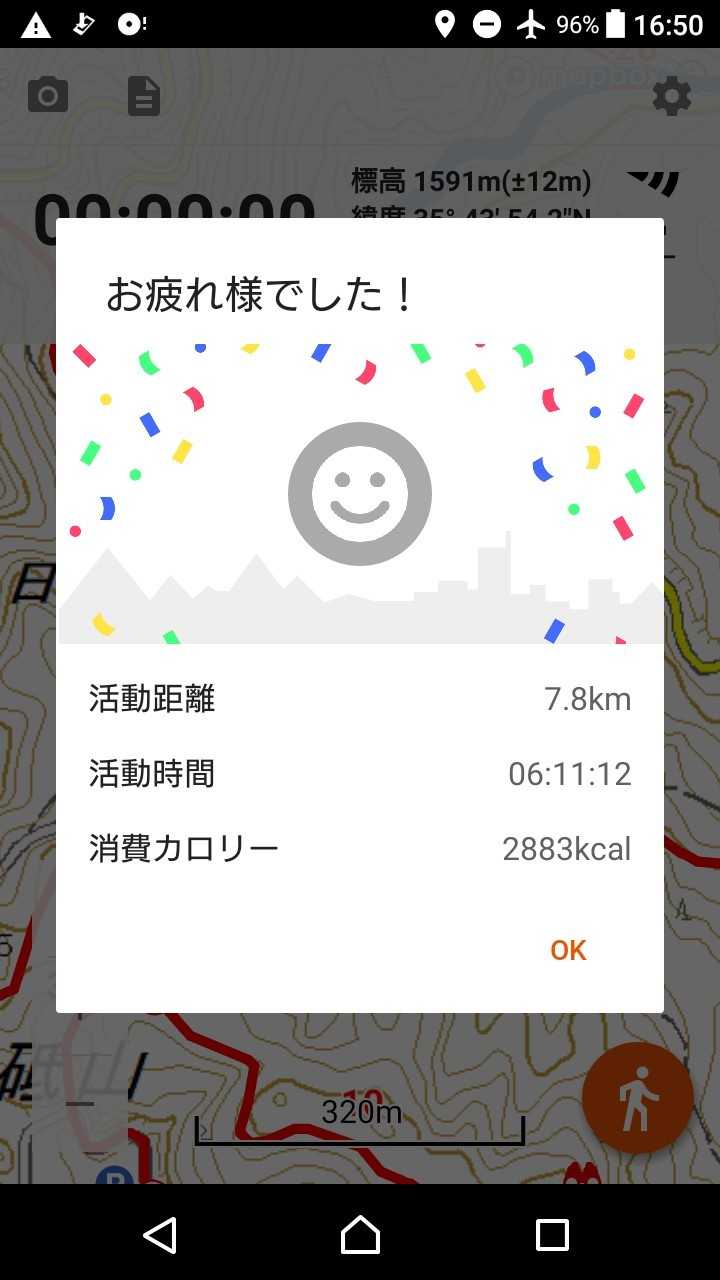Return to the home screen
Screen dimensions: 720x1280
click(x=360, y=1235)
